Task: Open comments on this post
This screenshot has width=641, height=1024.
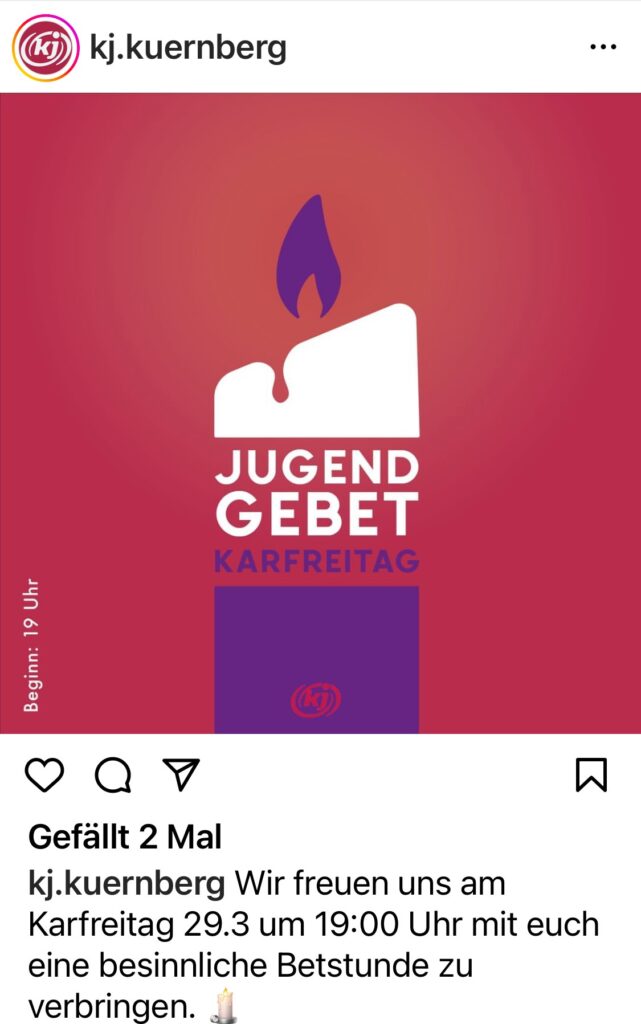Action: point(113,775)
